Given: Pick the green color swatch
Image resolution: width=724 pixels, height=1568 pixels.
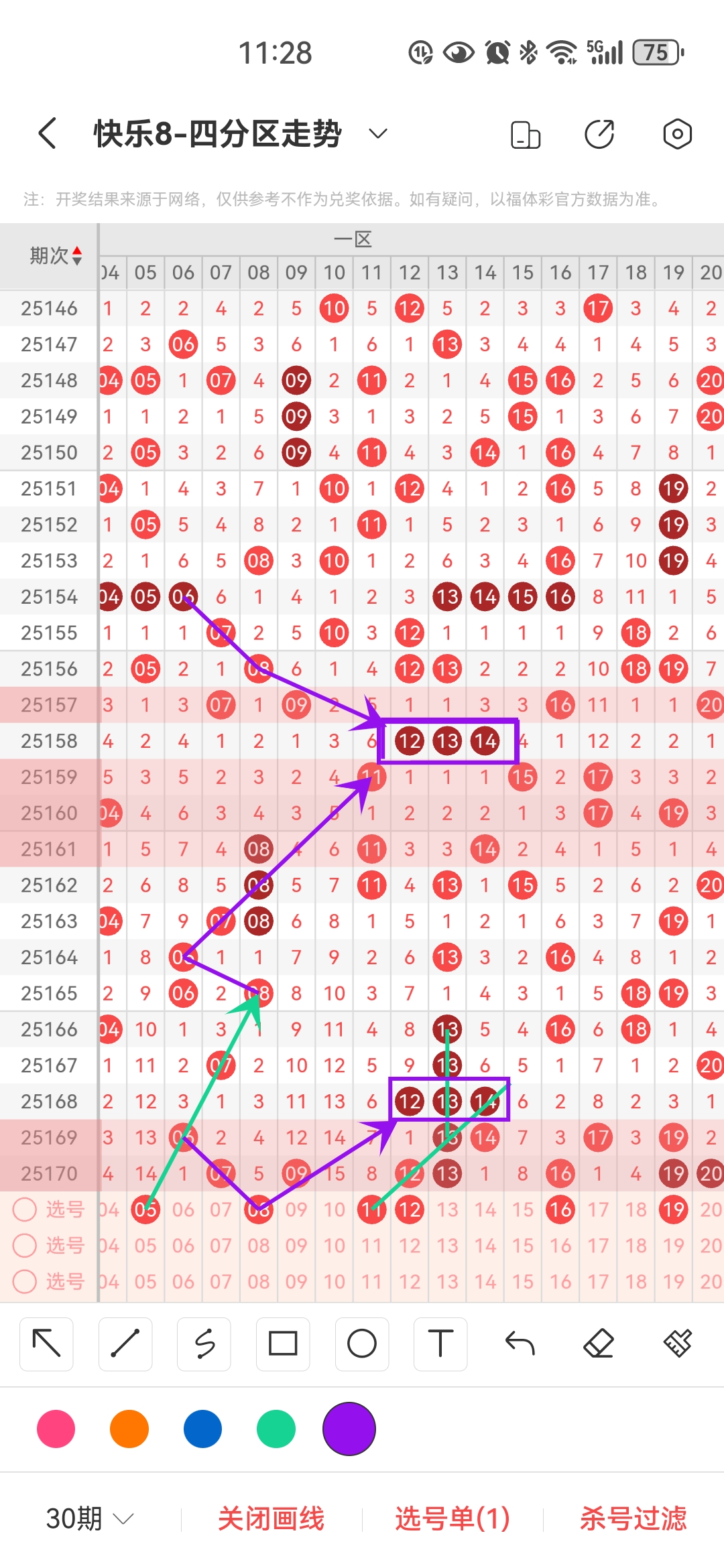Looking at the screenshot, I should pos(276,1429).
